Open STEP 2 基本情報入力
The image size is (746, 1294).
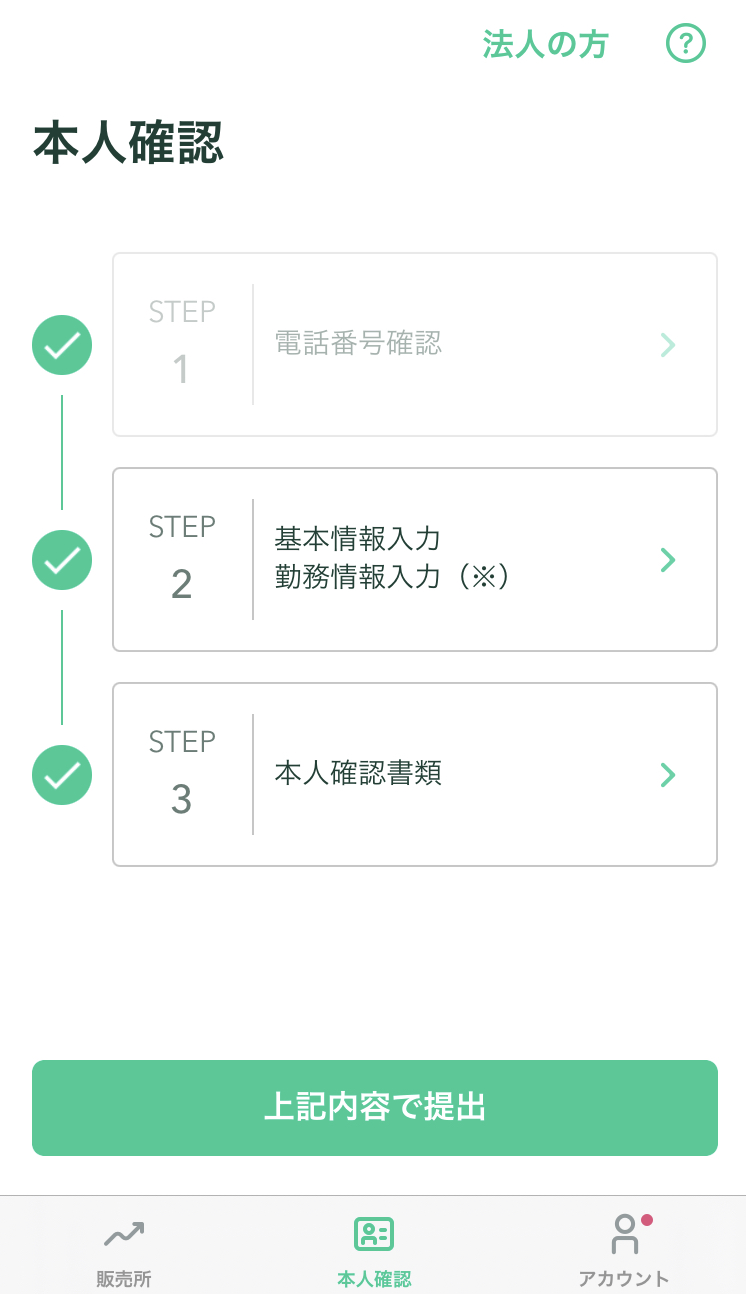415,559
